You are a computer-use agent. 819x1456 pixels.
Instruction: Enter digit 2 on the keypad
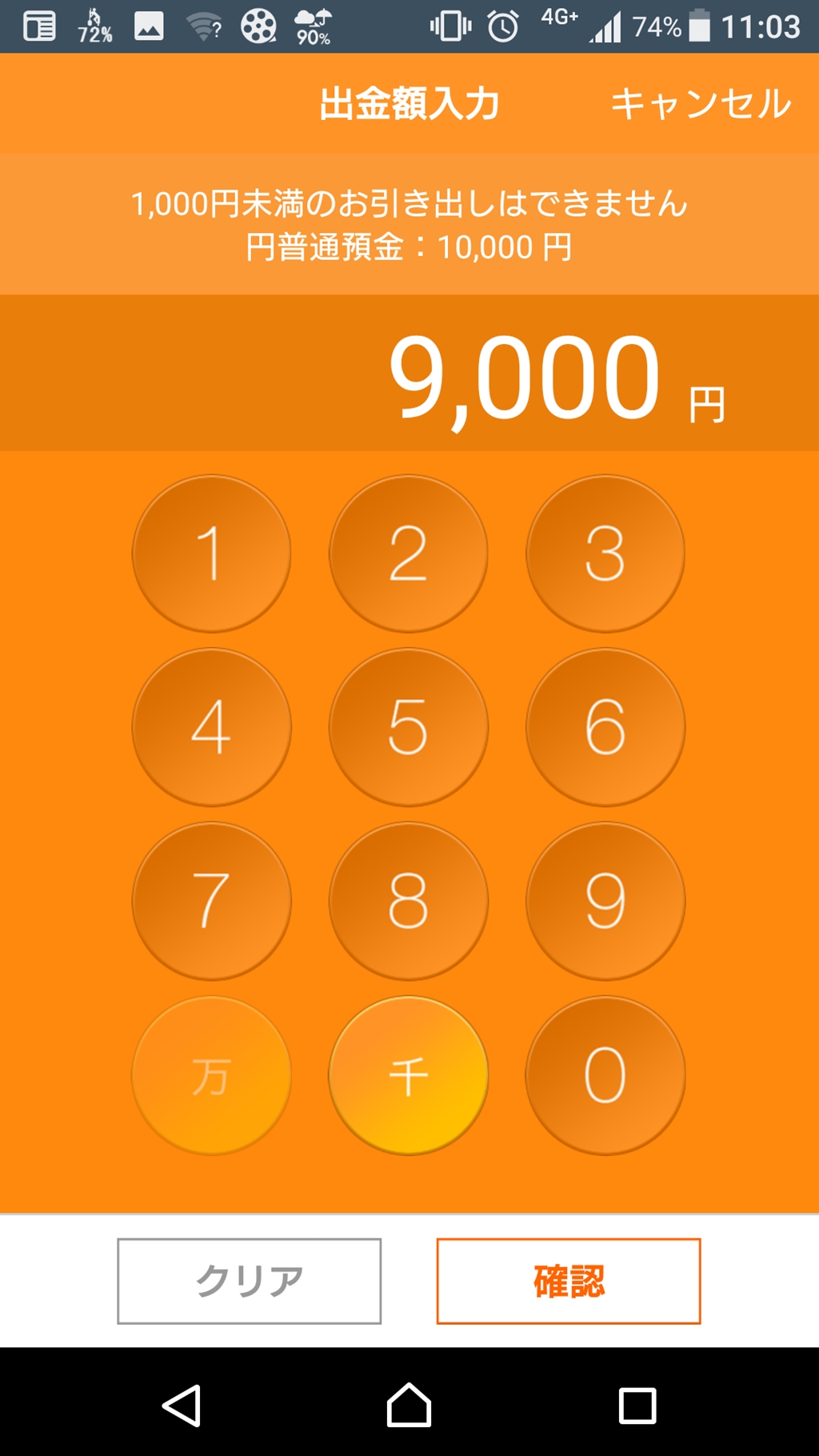[409, 554]
